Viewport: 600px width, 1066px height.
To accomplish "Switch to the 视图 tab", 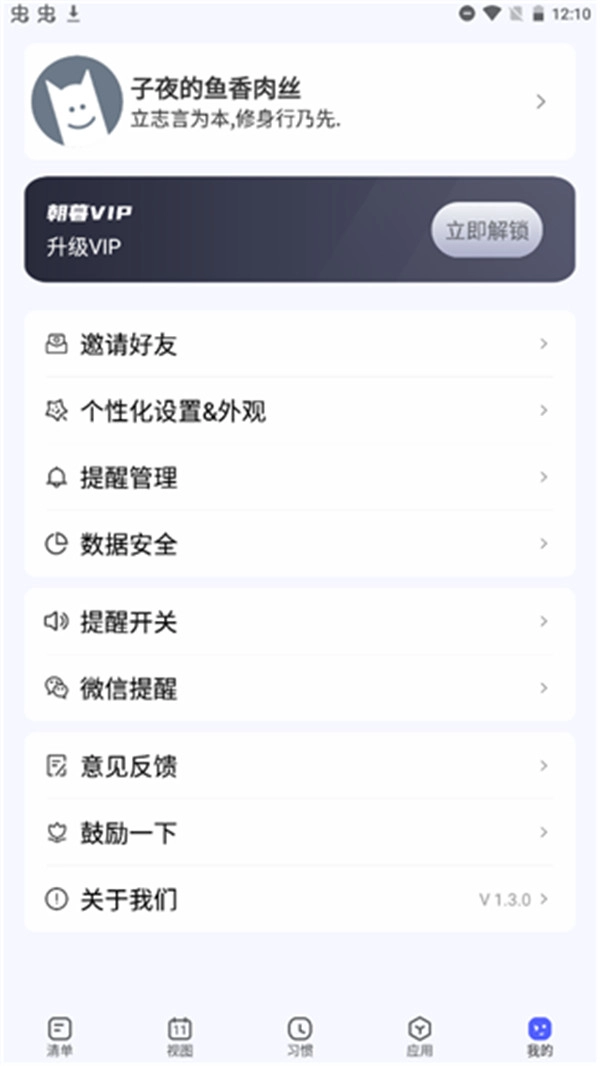I will tap(180, 1035).
